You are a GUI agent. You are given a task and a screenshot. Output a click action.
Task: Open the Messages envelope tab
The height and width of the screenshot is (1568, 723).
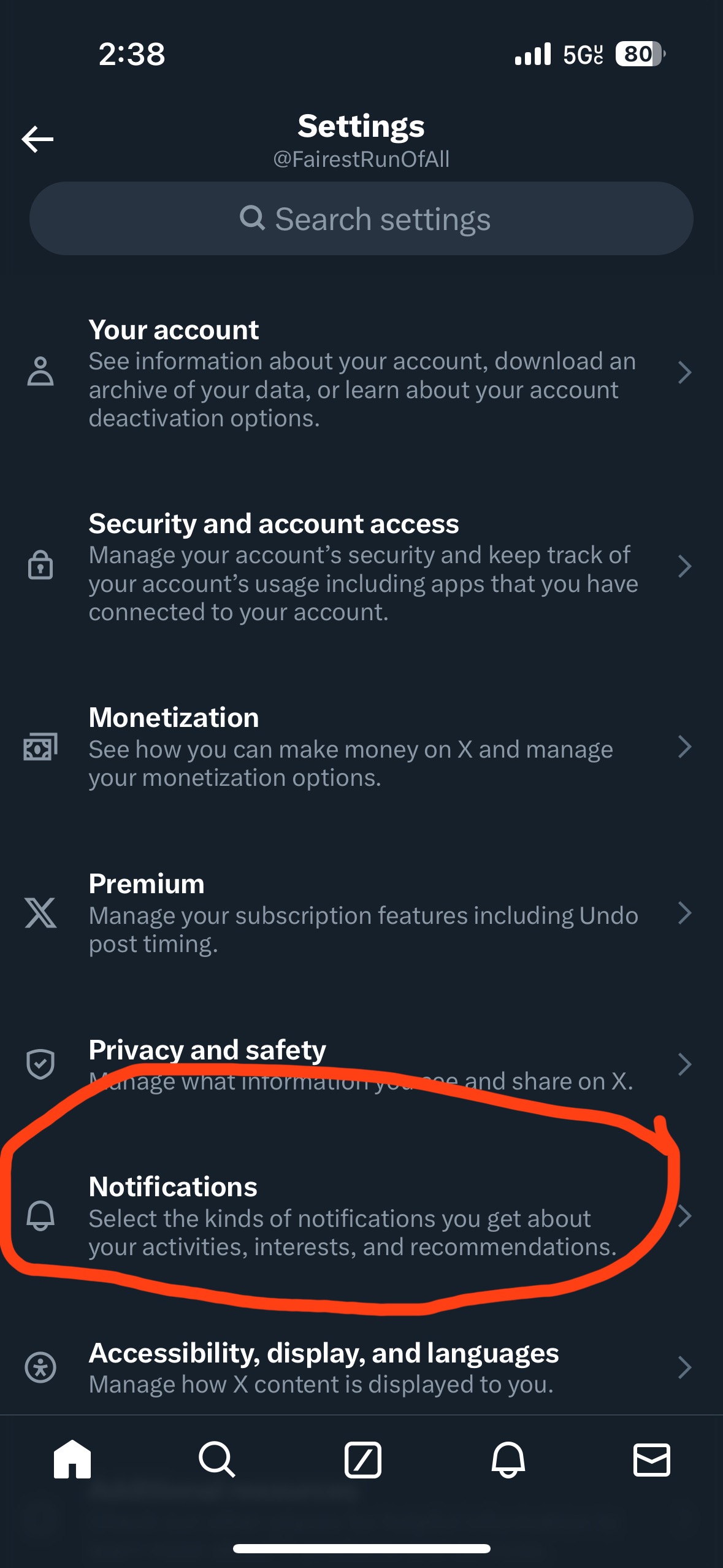pyautogui.click(x=651, y=1459)
